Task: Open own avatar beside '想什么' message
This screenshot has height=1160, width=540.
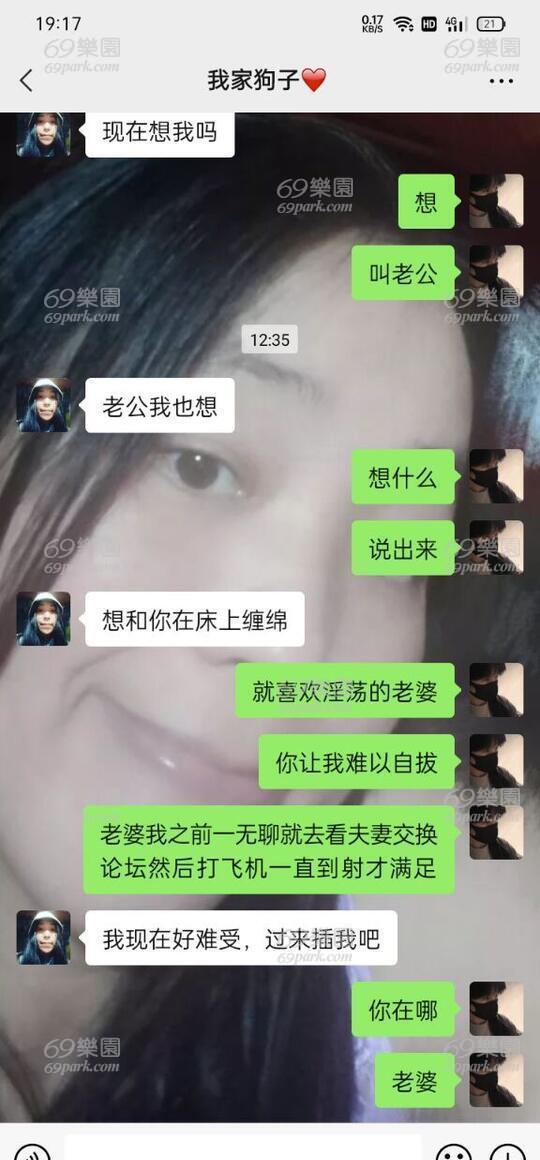Action: click(x=496, y=476)
